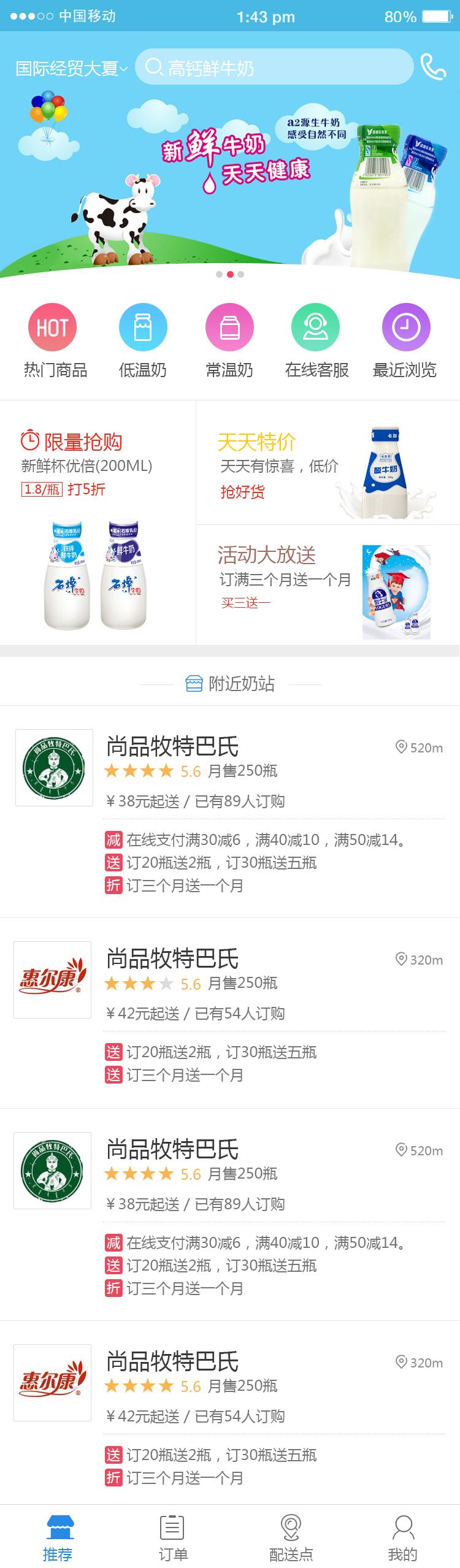Open the 国际经贸大厦 location dropdown

pos(71,69)
